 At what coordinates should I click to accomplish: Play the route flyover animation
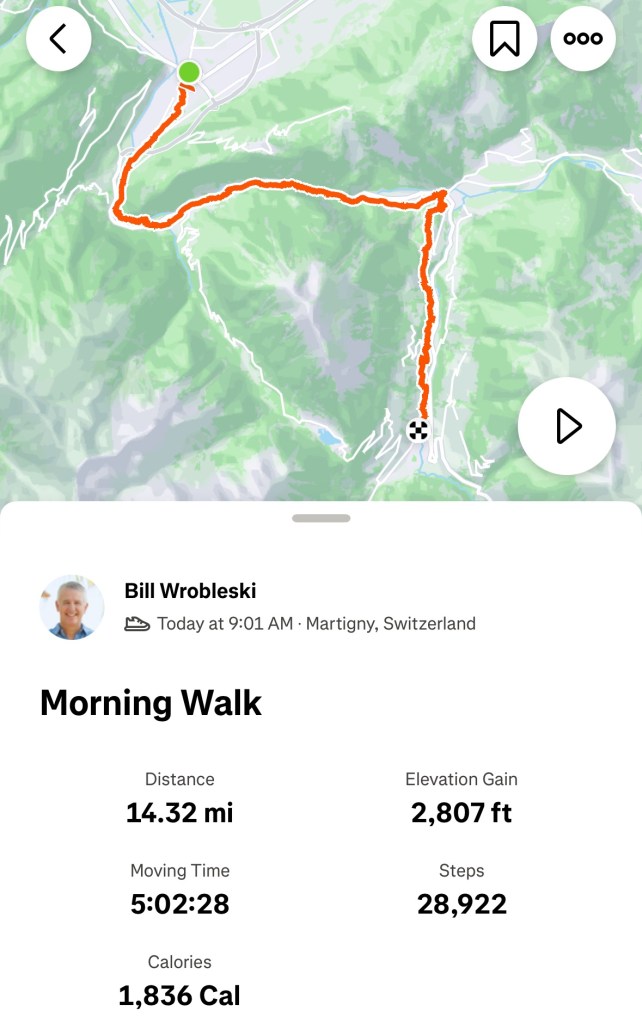[567, 426]
